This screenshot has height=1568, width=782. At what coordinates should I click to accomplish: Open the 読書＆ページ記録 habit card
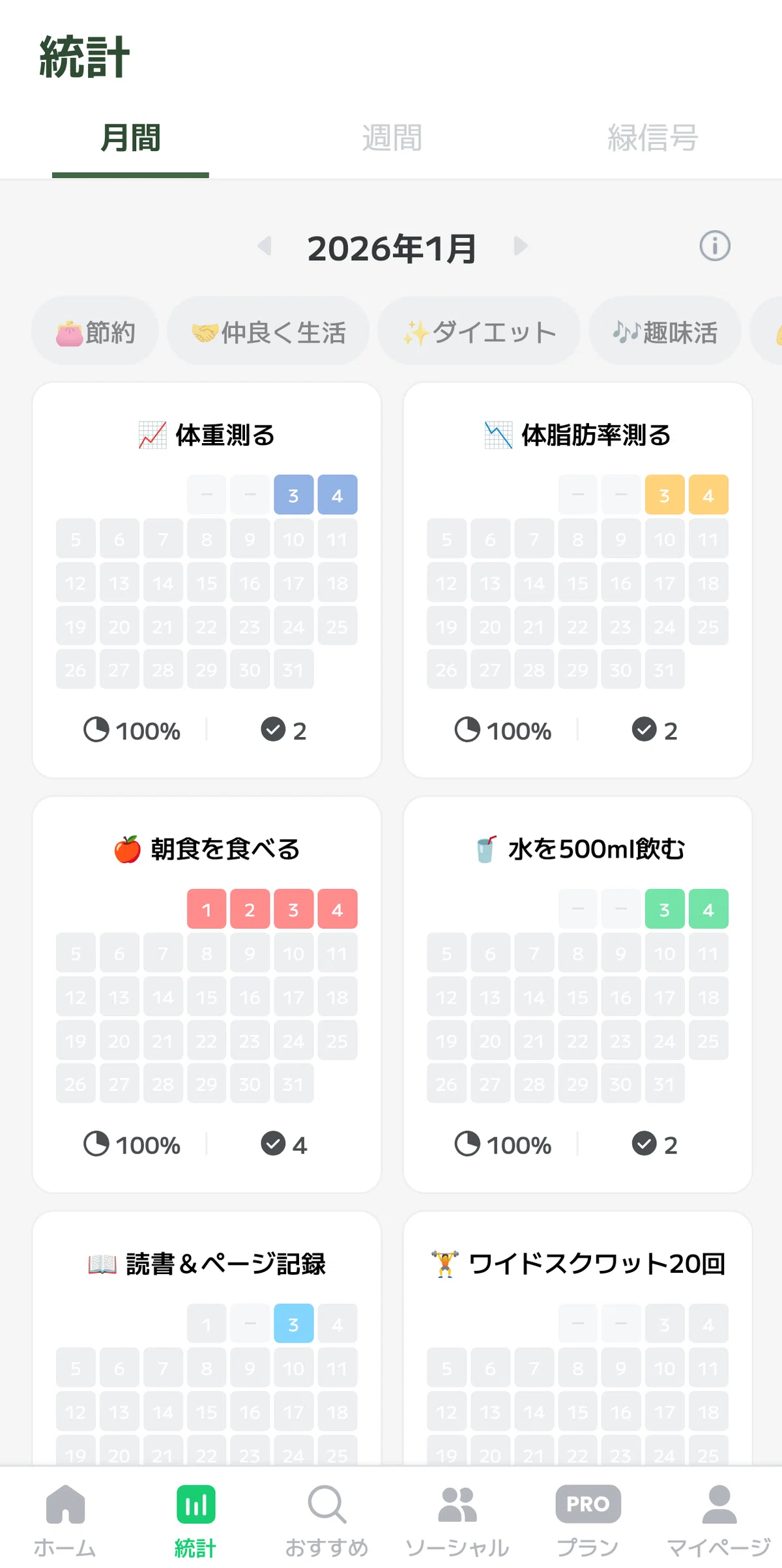[207, 1339]
